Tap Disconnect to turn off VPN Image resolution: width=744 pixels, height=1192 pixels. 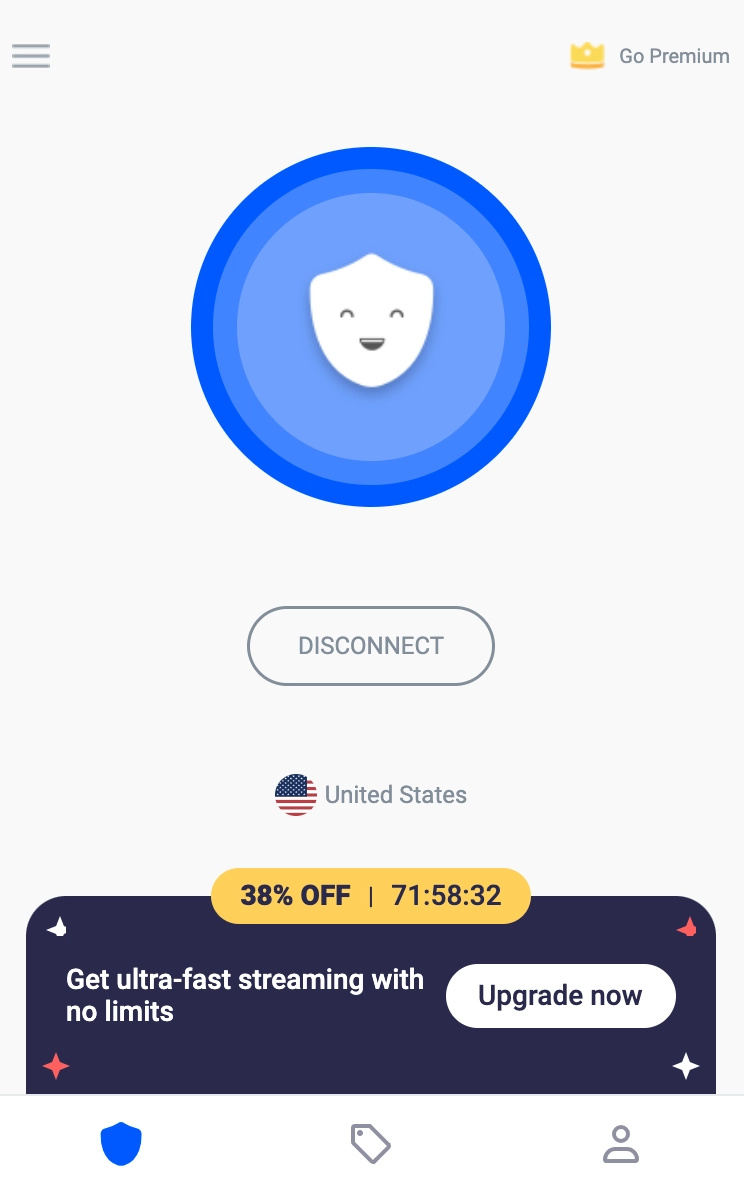(371, 646)
